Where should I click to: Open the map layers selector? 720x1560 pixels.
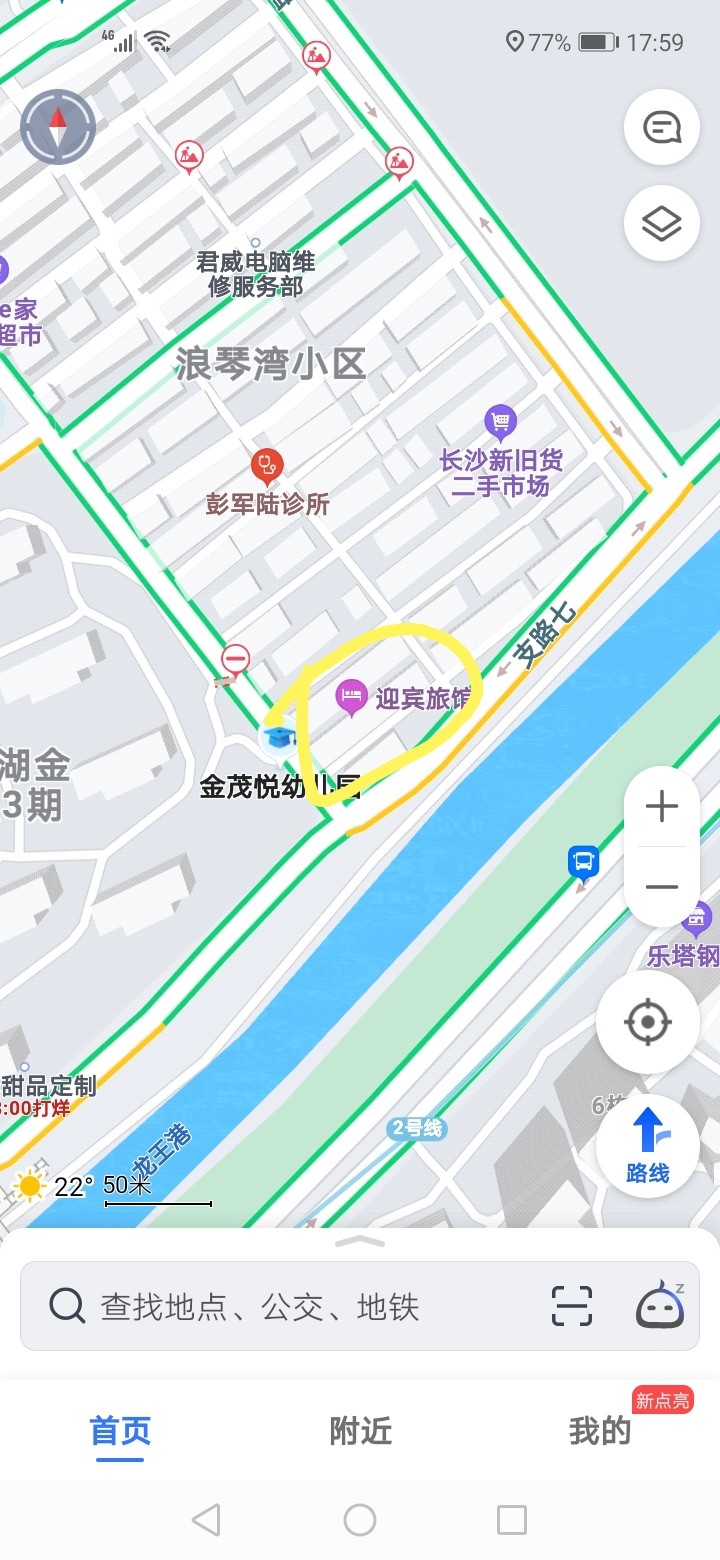661,224
